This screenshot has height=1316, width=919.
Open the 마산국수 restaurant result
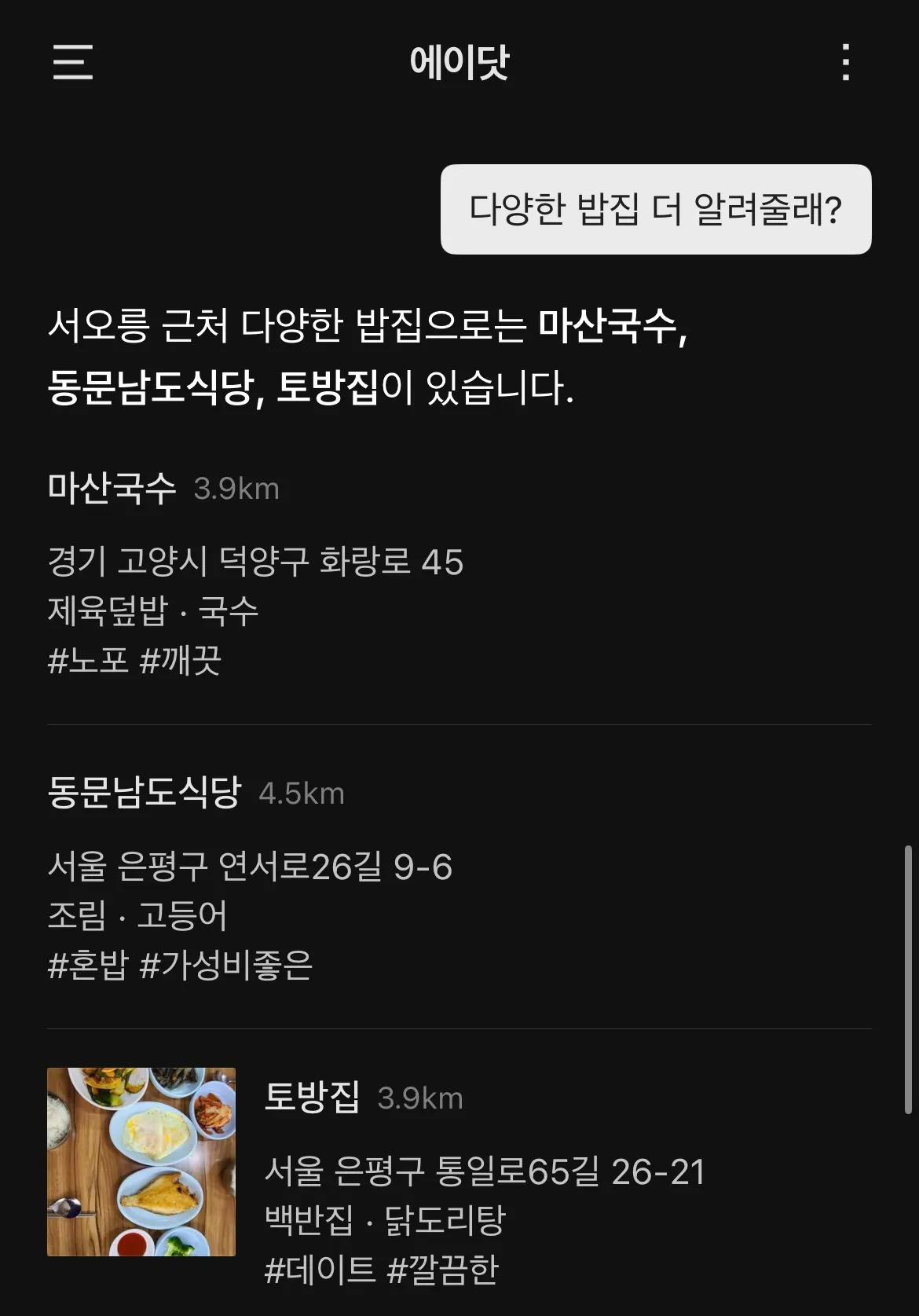click(112, 489)
